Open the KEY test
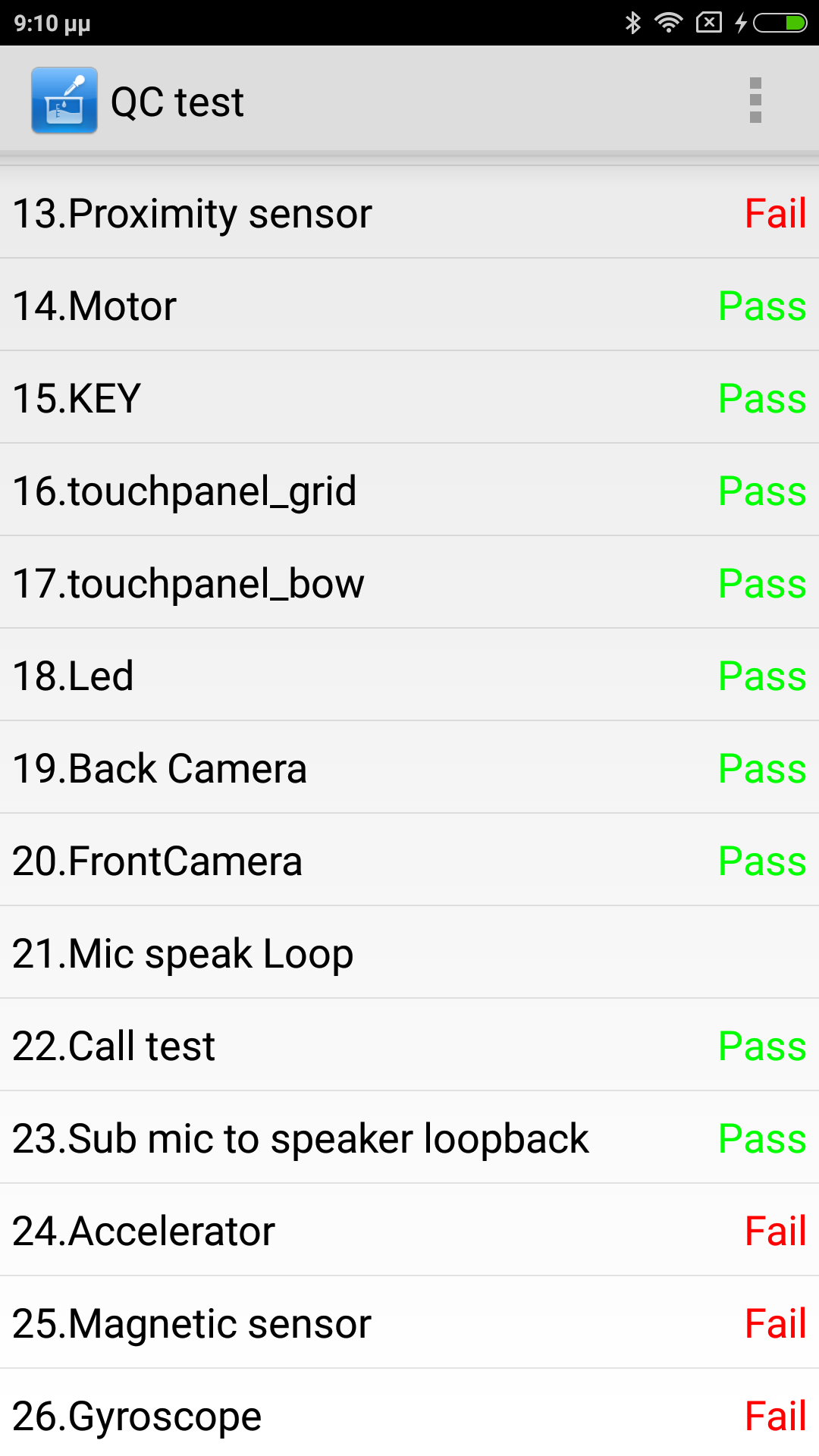 click(409, 398)
